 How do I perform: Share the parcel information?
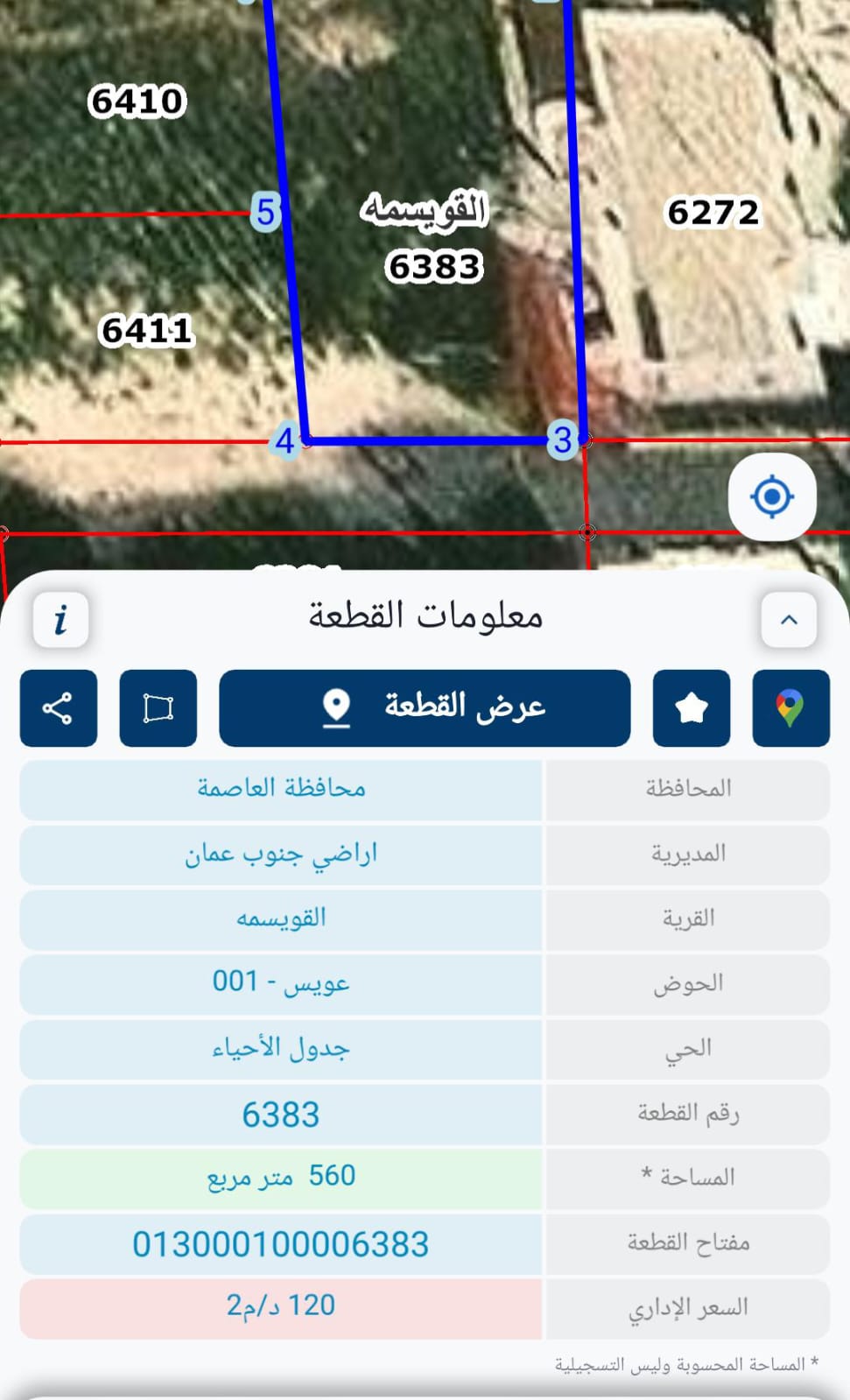coord(58,707)
